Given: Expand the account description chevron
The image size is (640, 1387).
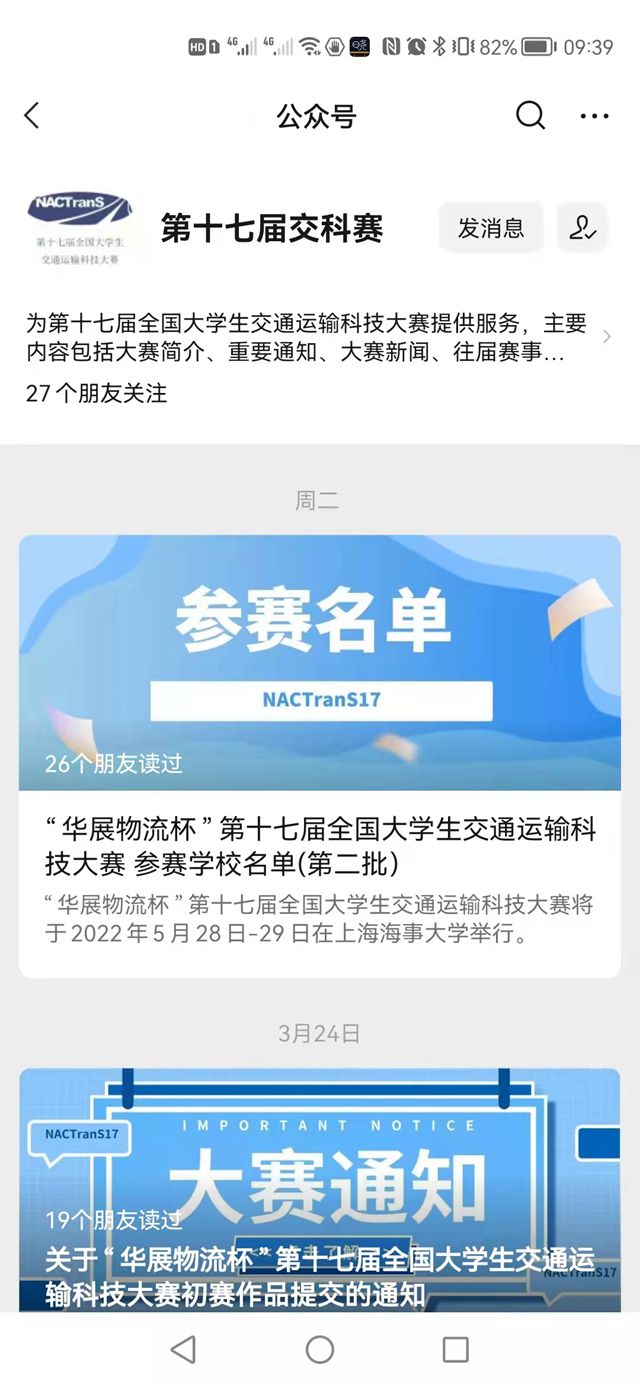Looking at the screenshot, I should pyautogui.click(x=606, y=337).
